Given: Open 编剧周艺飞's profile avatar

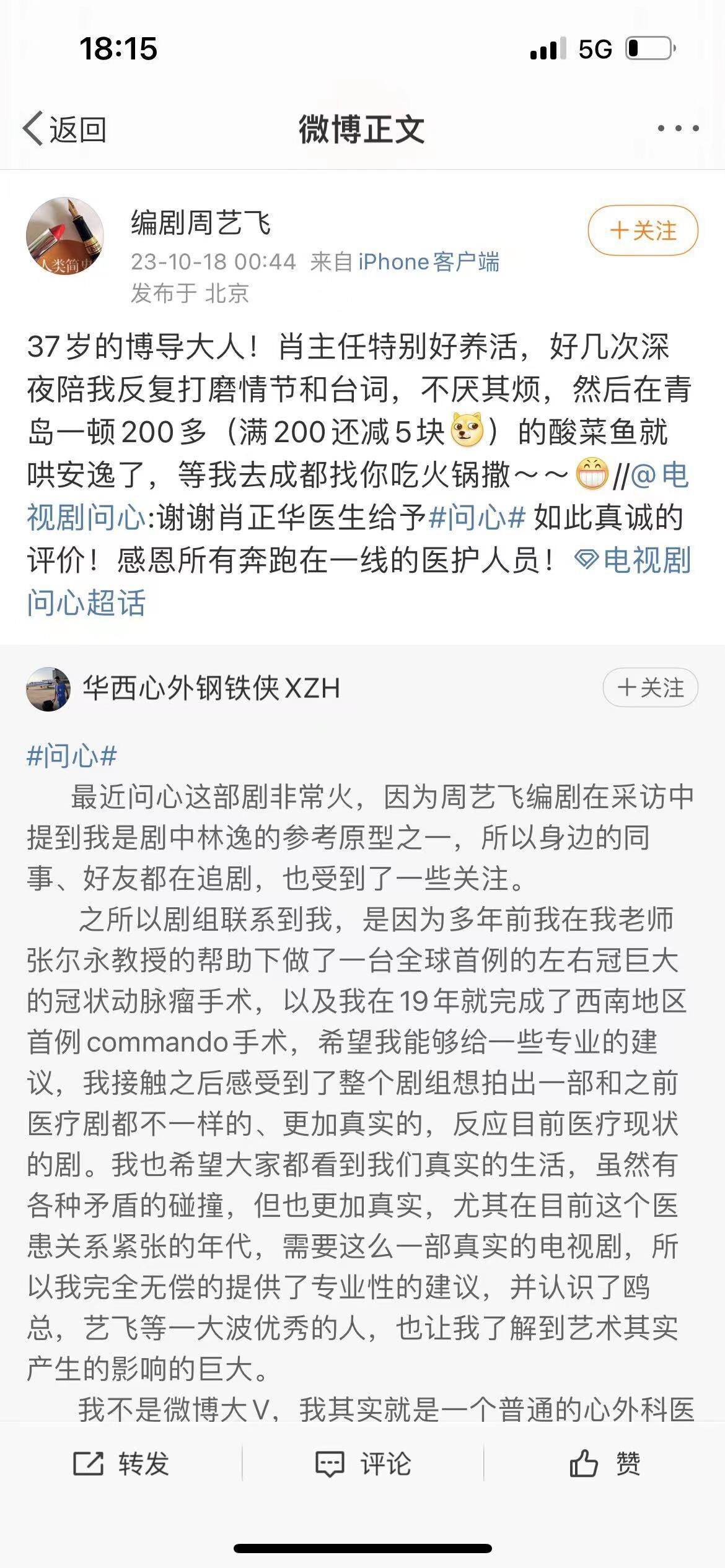Looking at the screenshot, I should [x=64, y=236].
